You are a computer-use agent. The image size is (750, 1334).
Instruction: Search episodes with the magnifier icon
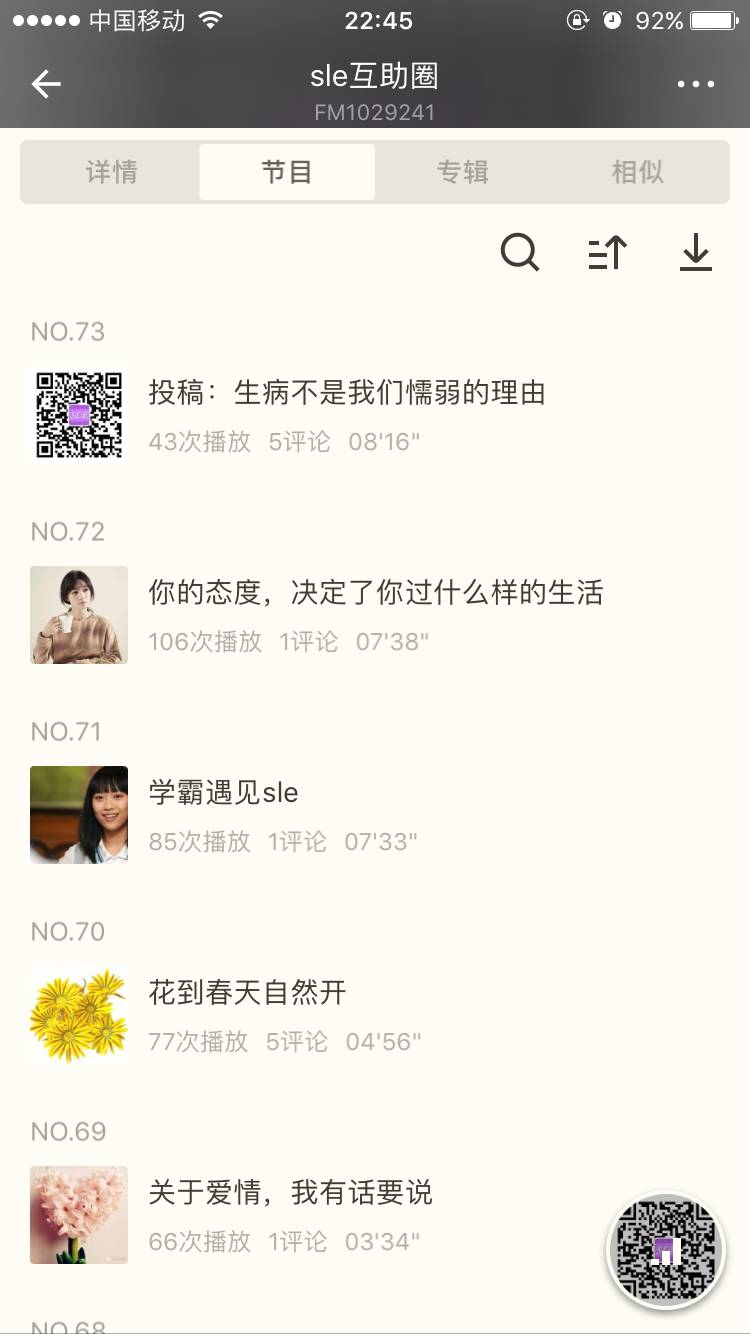tap(520, 252)
